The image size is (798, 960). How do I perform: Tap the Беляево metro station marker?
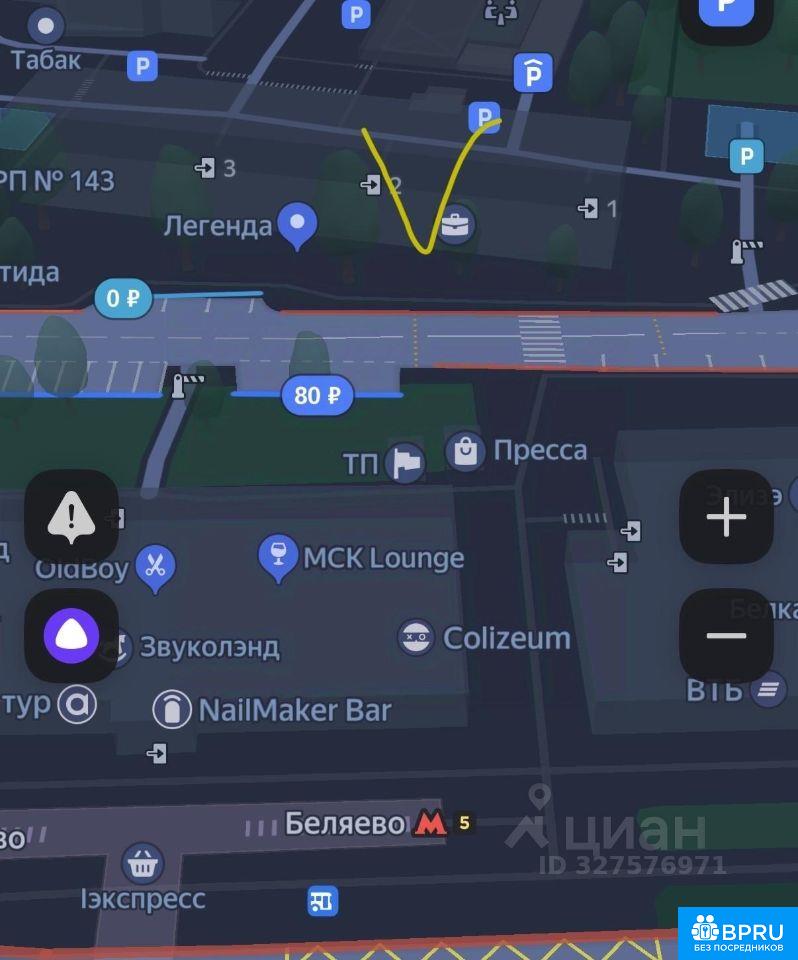pyautogui.click(x=430, y=823)
